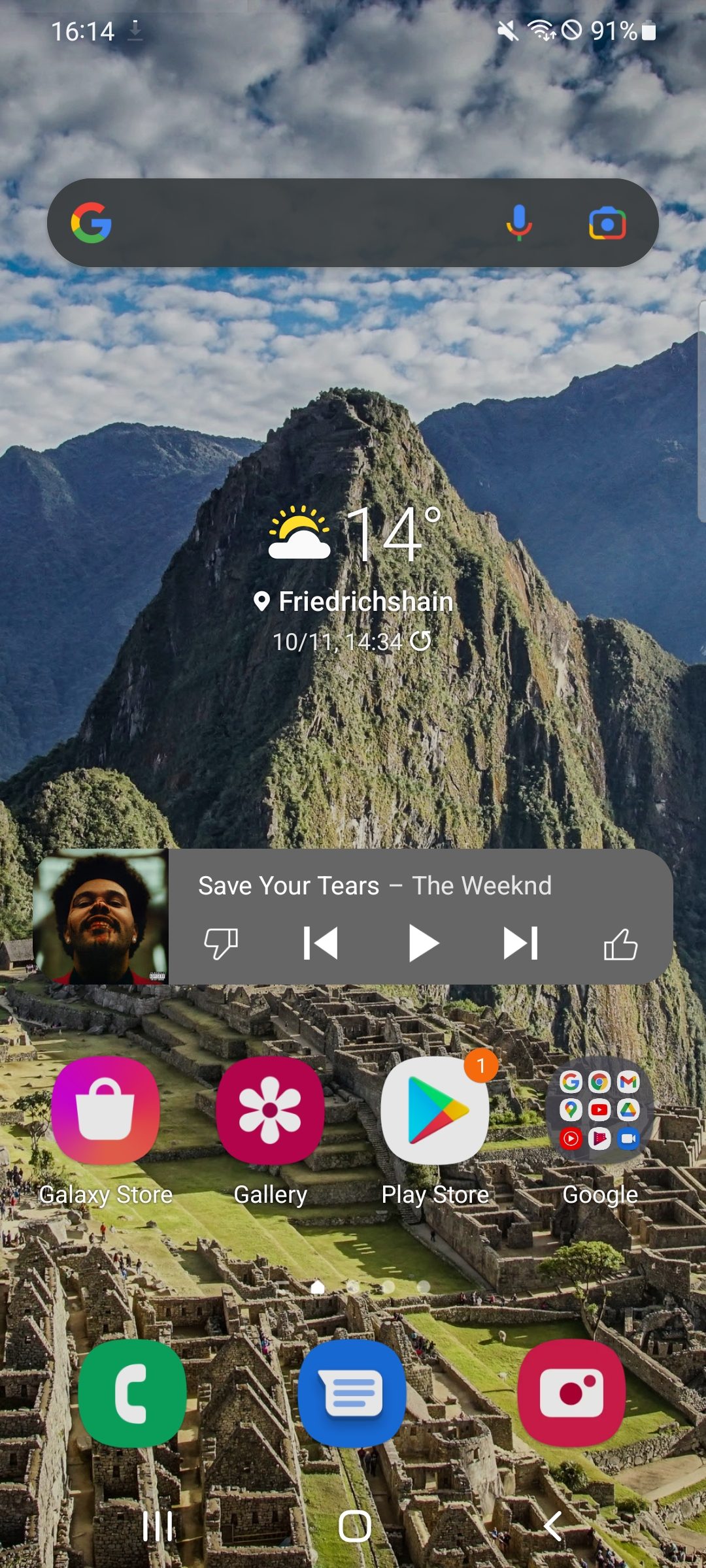Launch the red Camera app
706x1568 pixels.
pos(572,1393)
